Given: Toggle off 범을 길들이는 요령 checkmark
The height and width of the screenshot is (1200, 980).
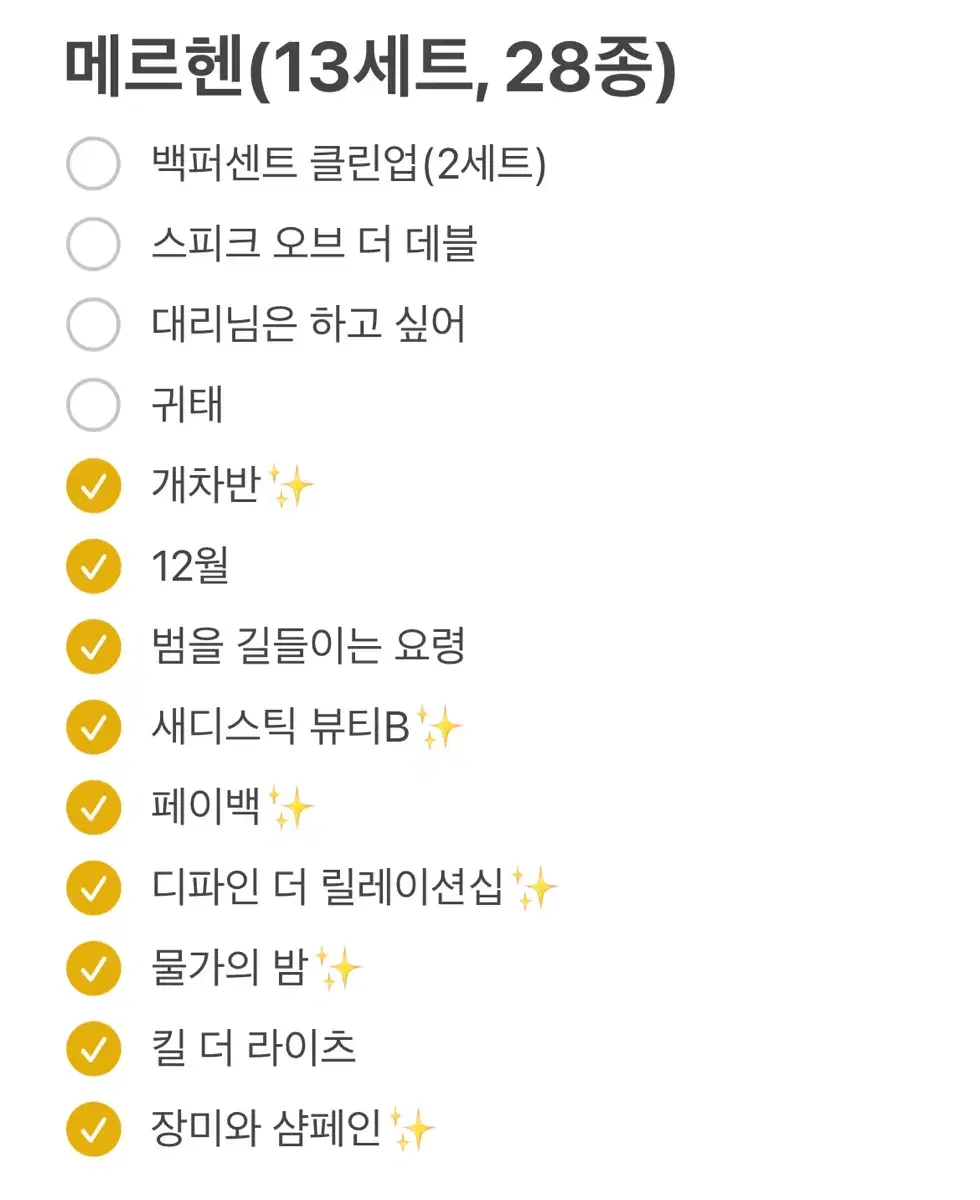Looking at the screenshot, I should [x=92, y=646].
